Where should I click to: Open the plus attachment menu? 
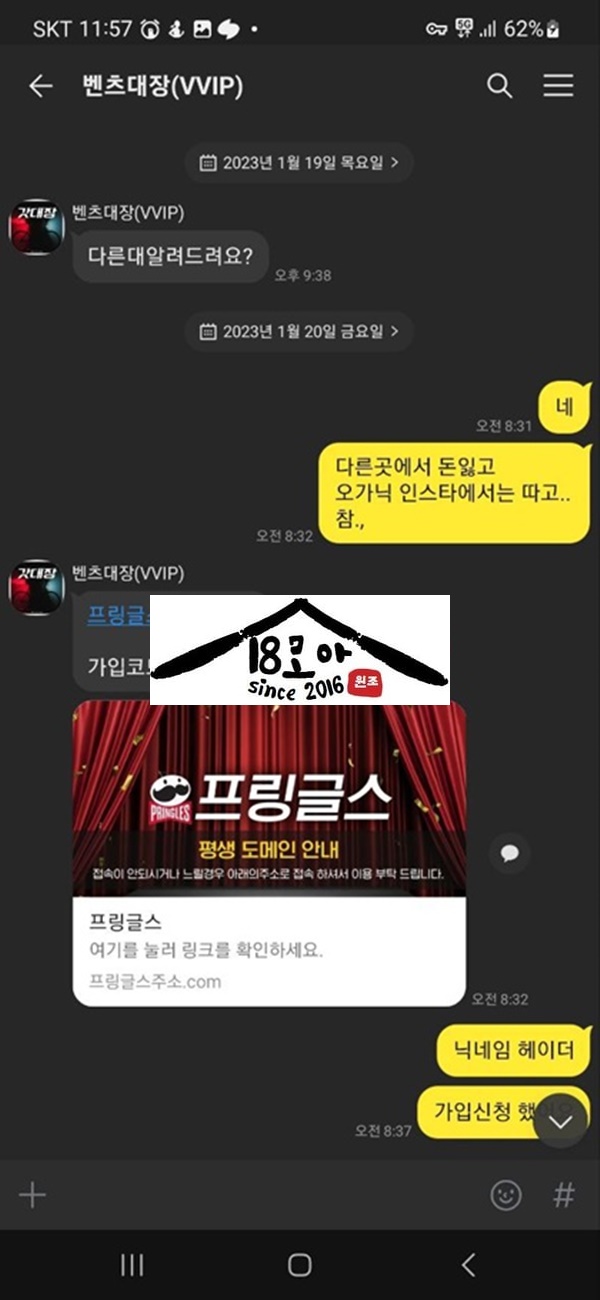pos(33,1195)
